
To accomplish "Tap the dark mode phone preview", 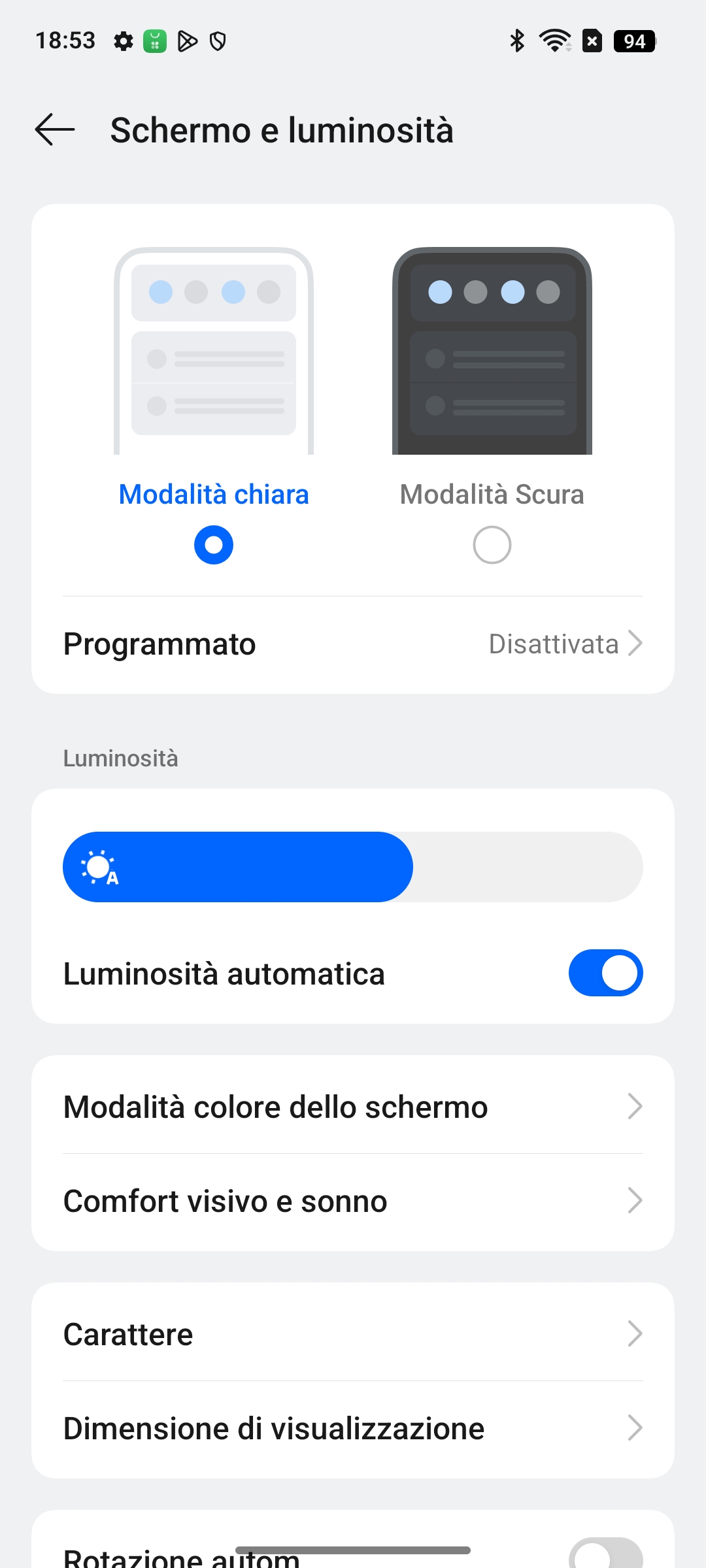I will [x=492, y=351].
